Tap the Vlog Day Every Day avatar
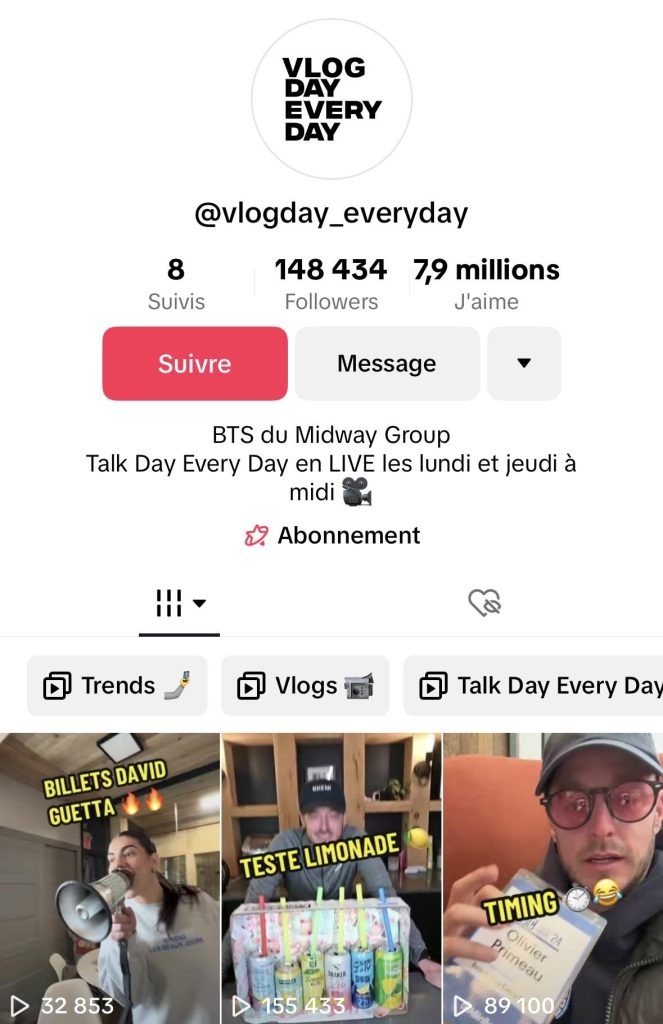Screen dimensions: 663x1024 pos(331,99)
